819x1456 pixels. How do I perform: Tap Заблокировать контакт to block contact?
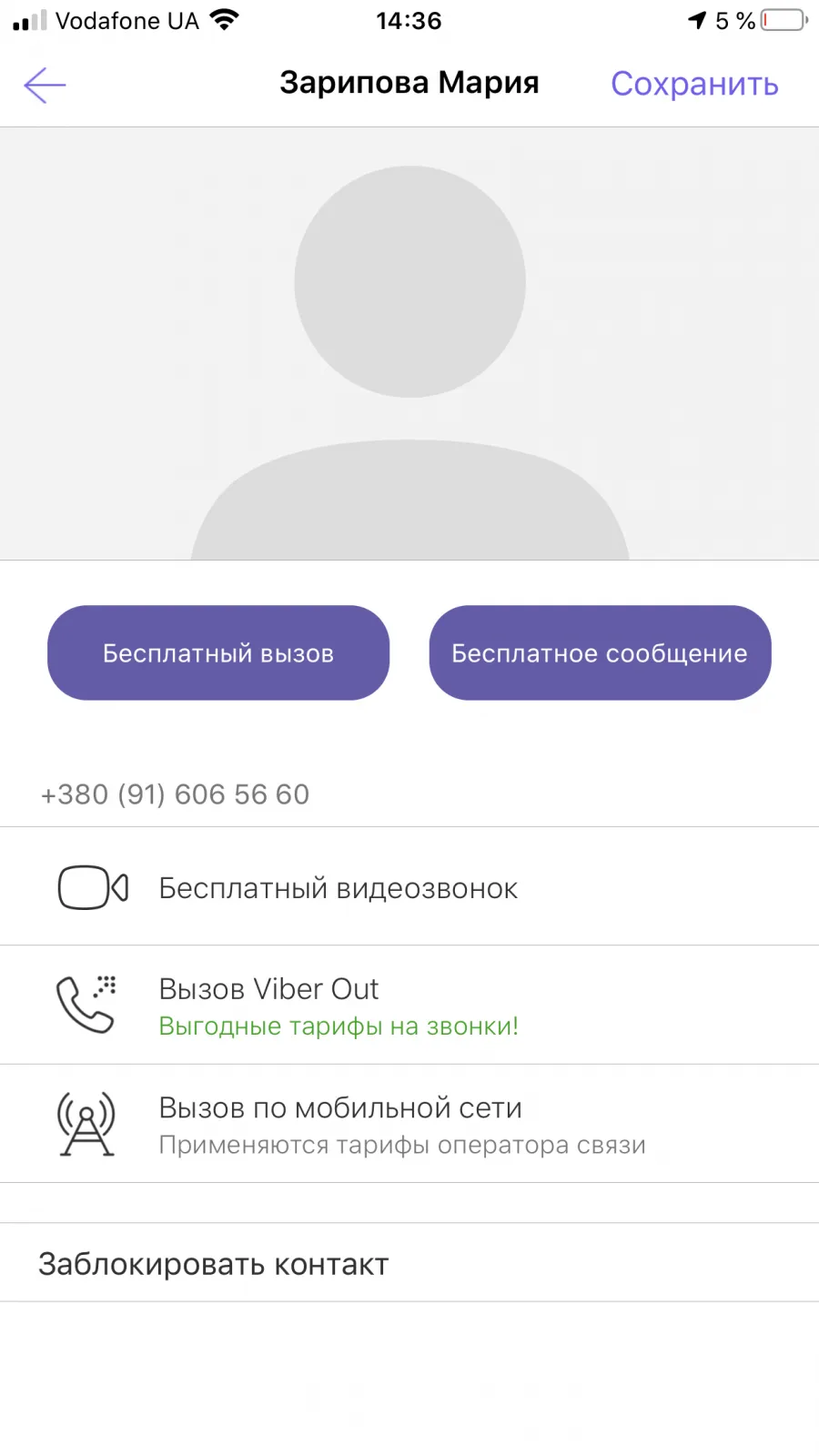pos(409,1263)
